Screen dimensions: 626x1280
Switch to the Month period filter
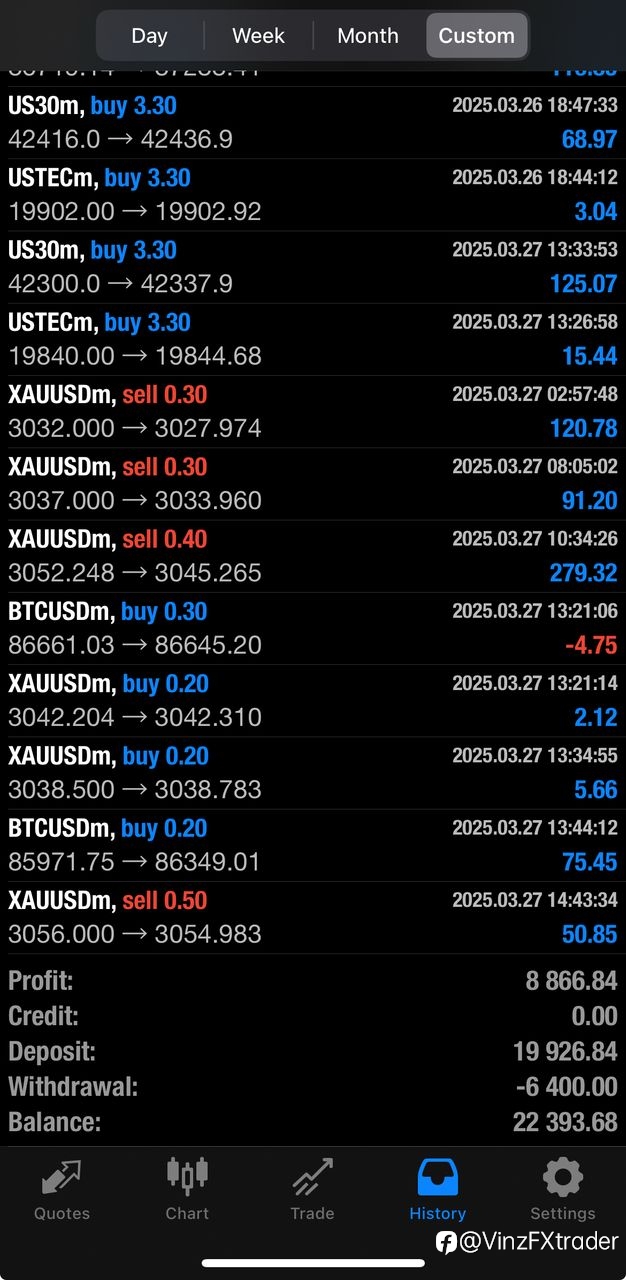[367, 36]
